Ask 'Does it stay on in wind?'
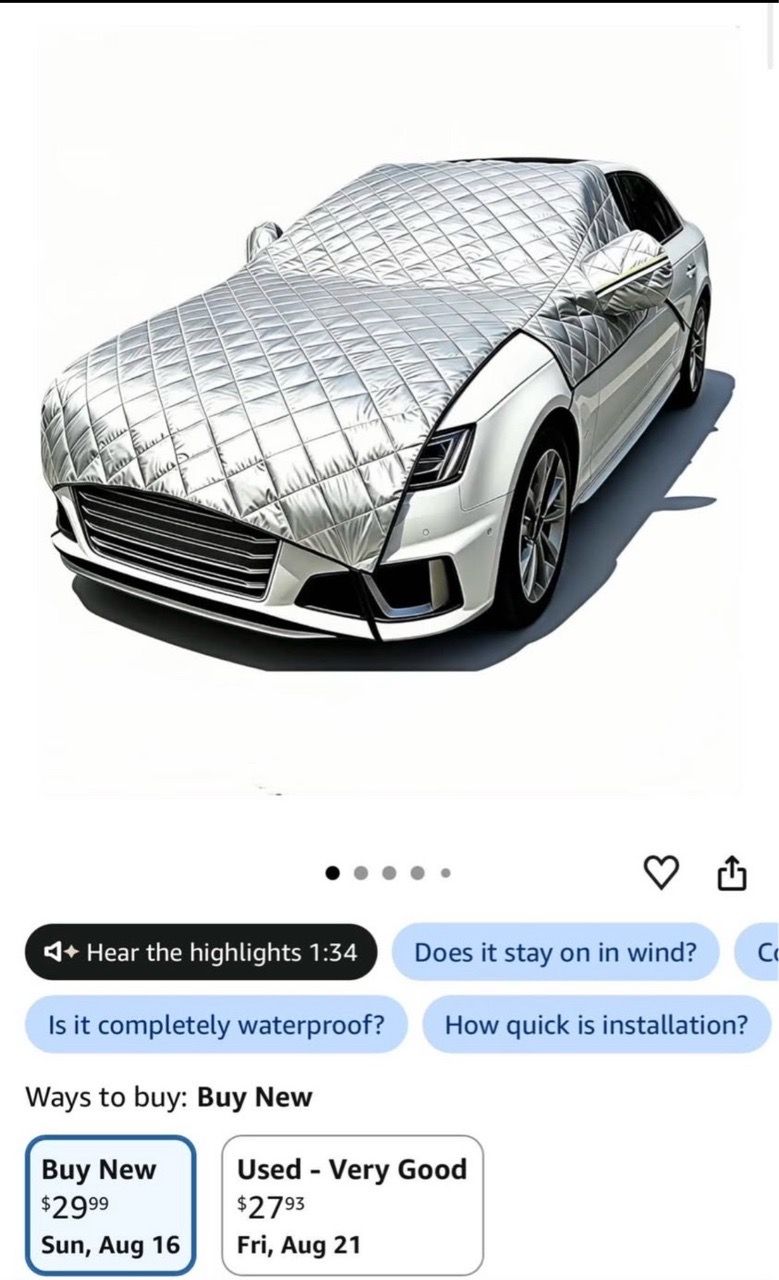 coord(555,952)
